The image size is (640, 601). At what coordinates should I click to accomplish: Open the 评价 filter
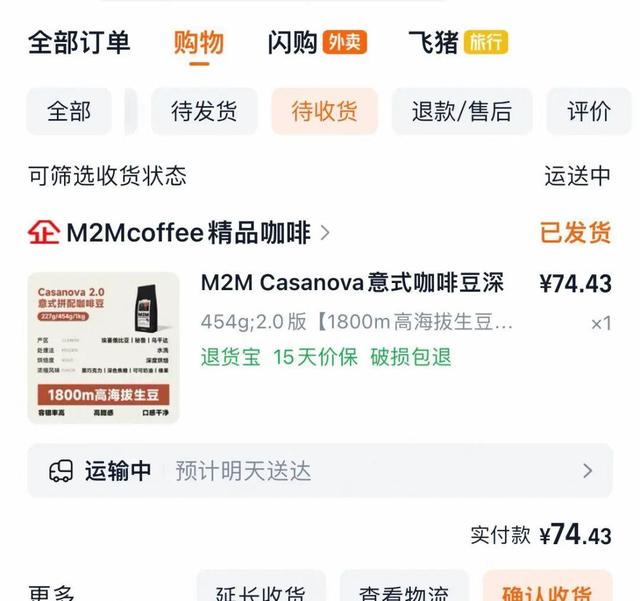tap(589, 111)
